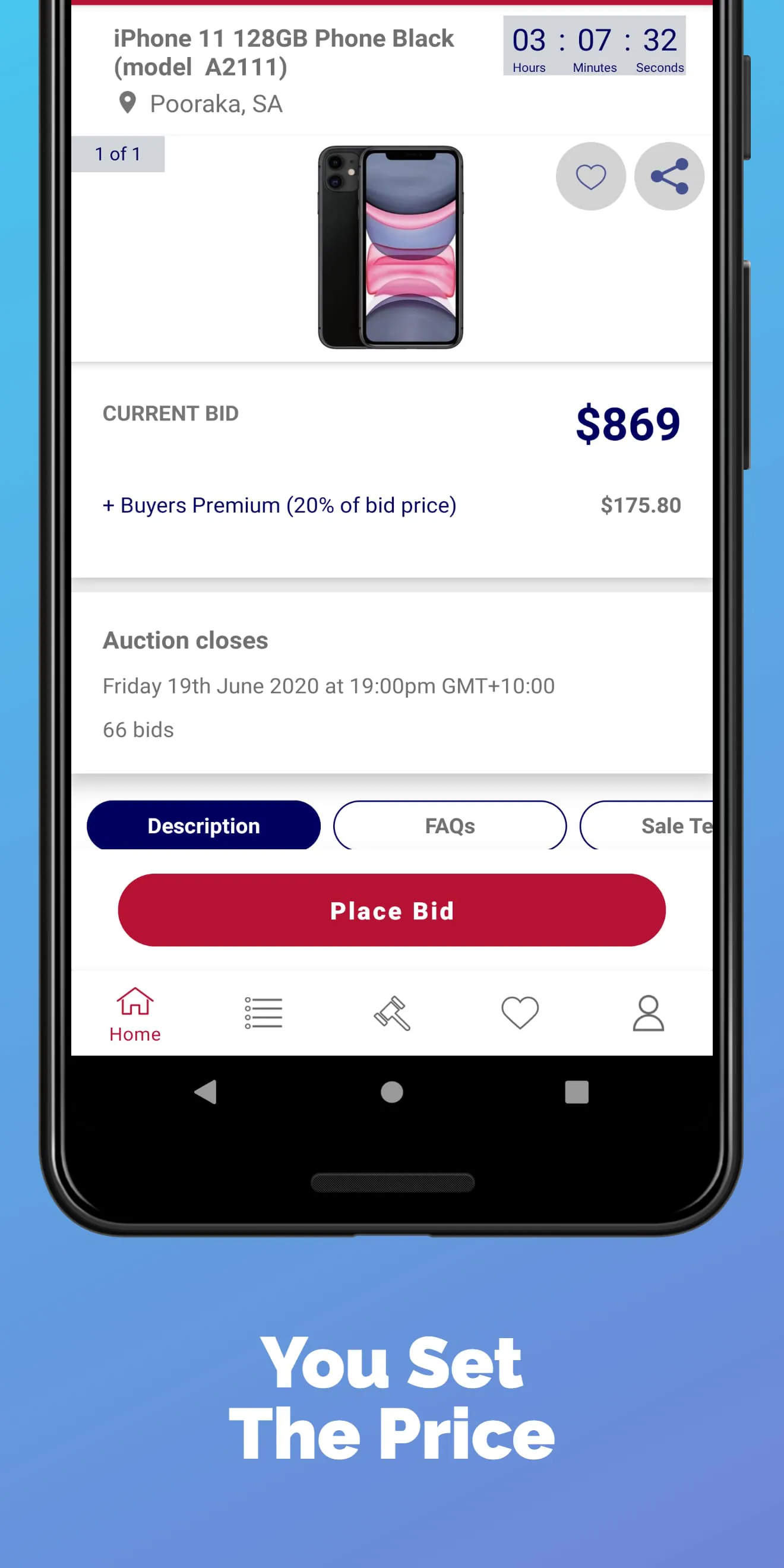Open the auctions gavel icon in bottom nav
Image resolution: width=784 pixels, height=1568 pixels.
click(392, 1011)
